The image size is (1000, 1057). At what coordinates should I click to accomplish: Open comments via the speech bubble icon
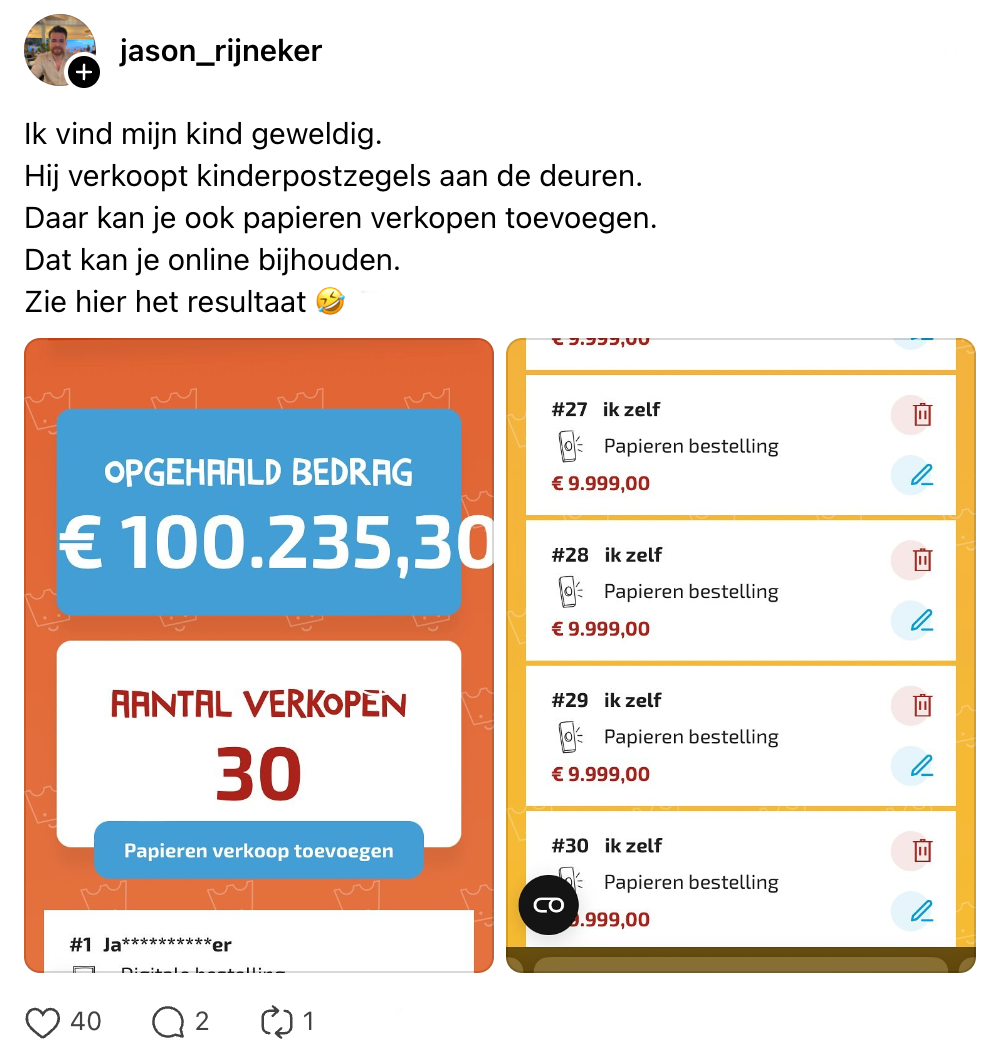pos(171,1022)
